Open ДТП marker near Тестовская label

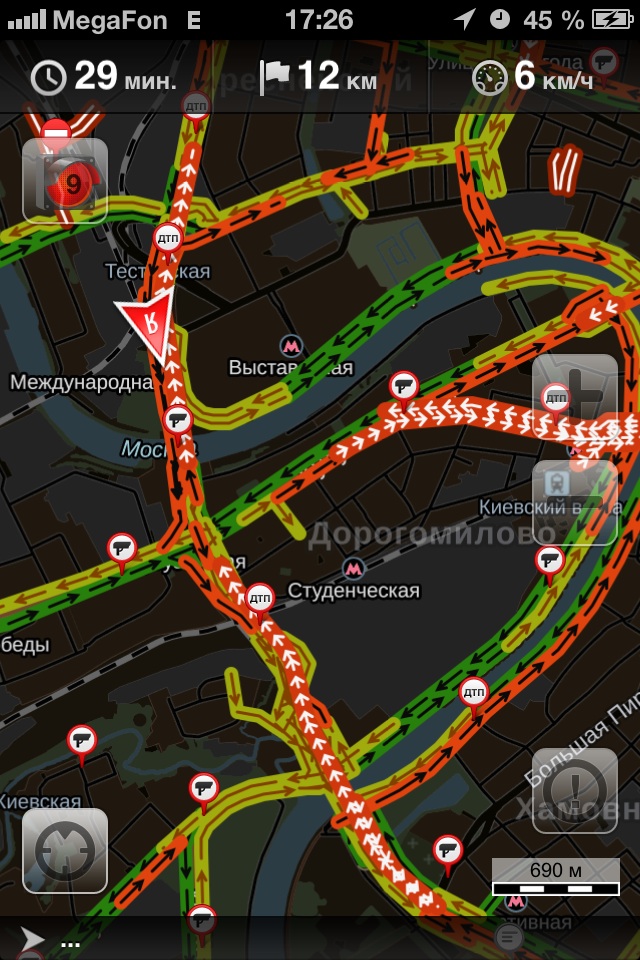168,242
